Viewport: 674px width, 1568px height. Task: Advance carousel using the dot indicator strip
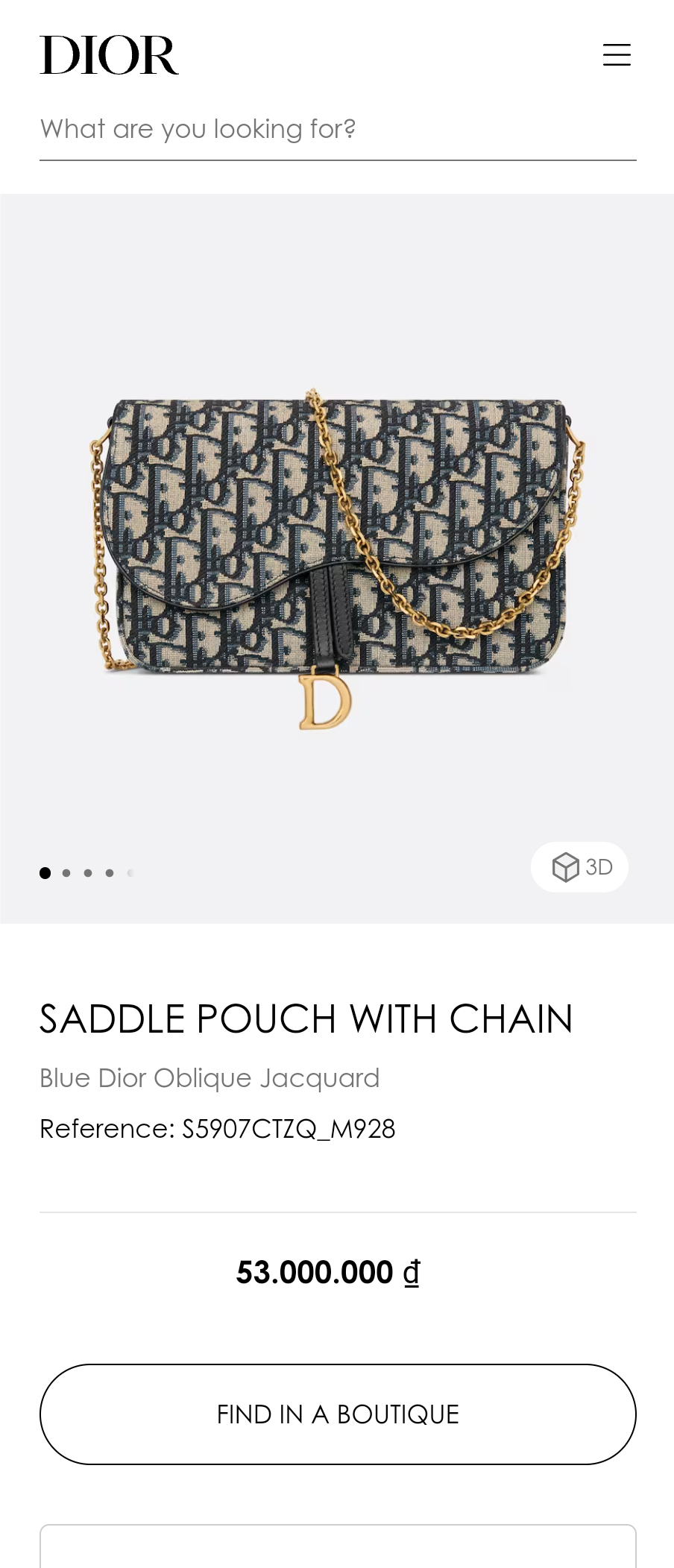pos(87,872)
